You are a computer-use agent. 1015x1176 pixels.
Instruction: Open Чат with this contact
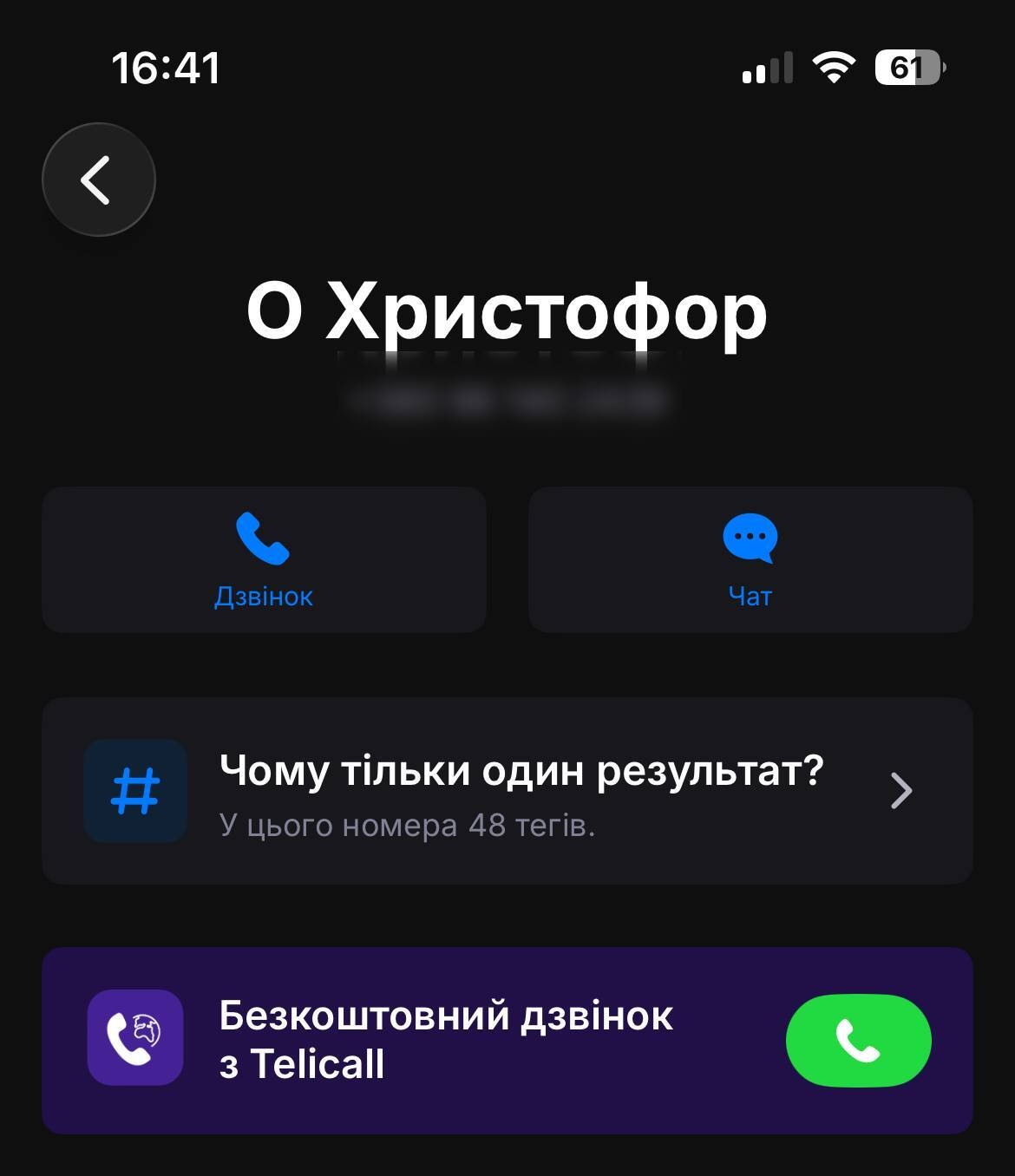(750, 559)
